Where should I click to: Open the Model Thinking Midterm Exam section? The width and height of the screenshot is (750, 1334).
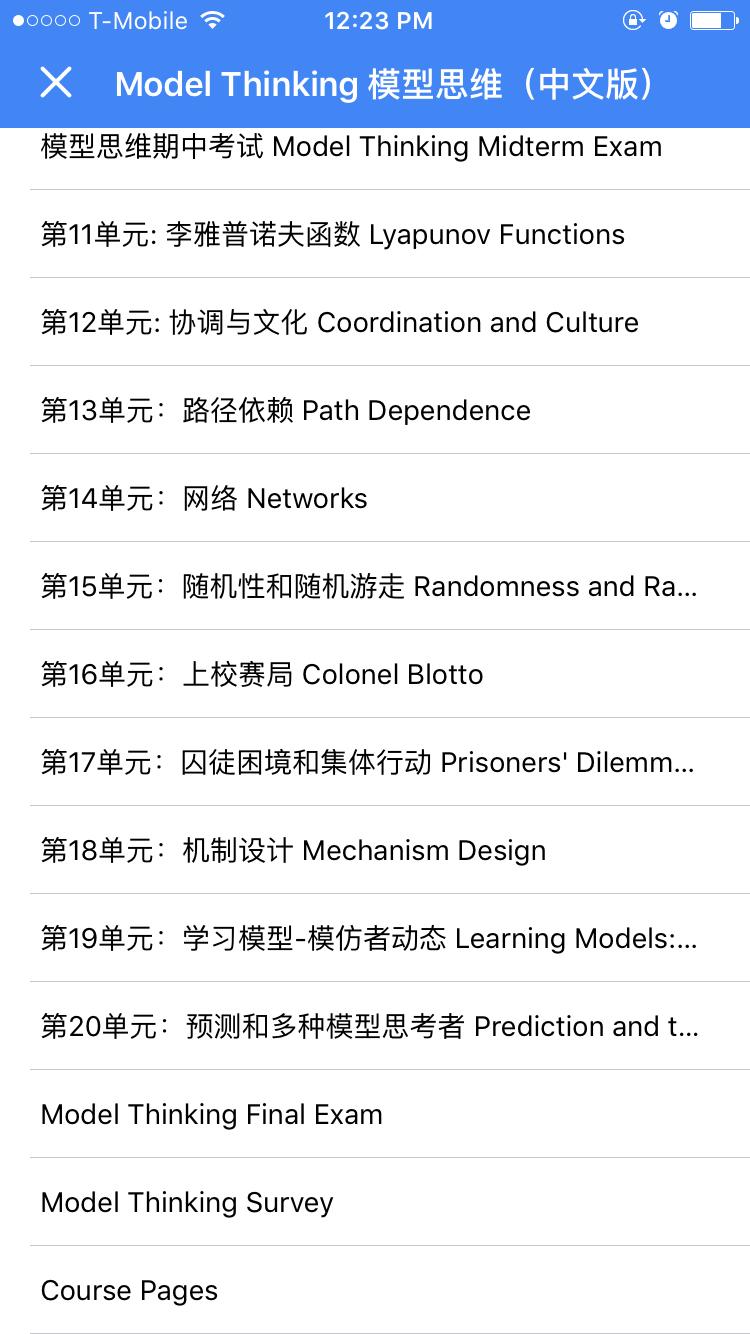click(x=349, y=147)
